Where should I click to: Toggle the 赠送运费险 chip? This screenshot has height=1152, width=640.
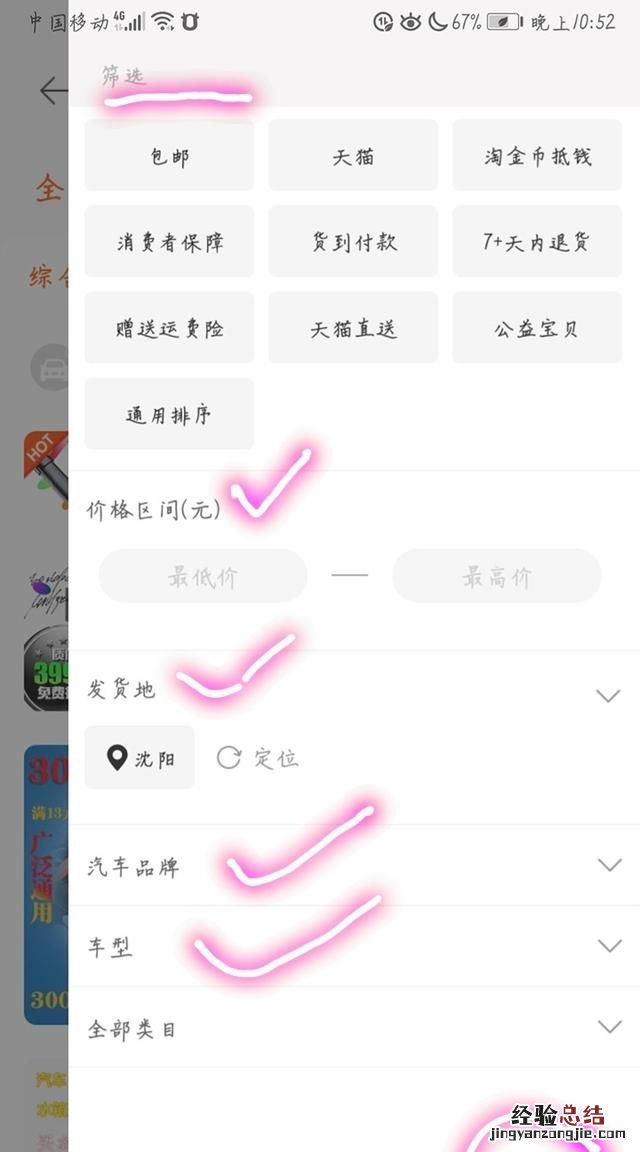point(169,328)
